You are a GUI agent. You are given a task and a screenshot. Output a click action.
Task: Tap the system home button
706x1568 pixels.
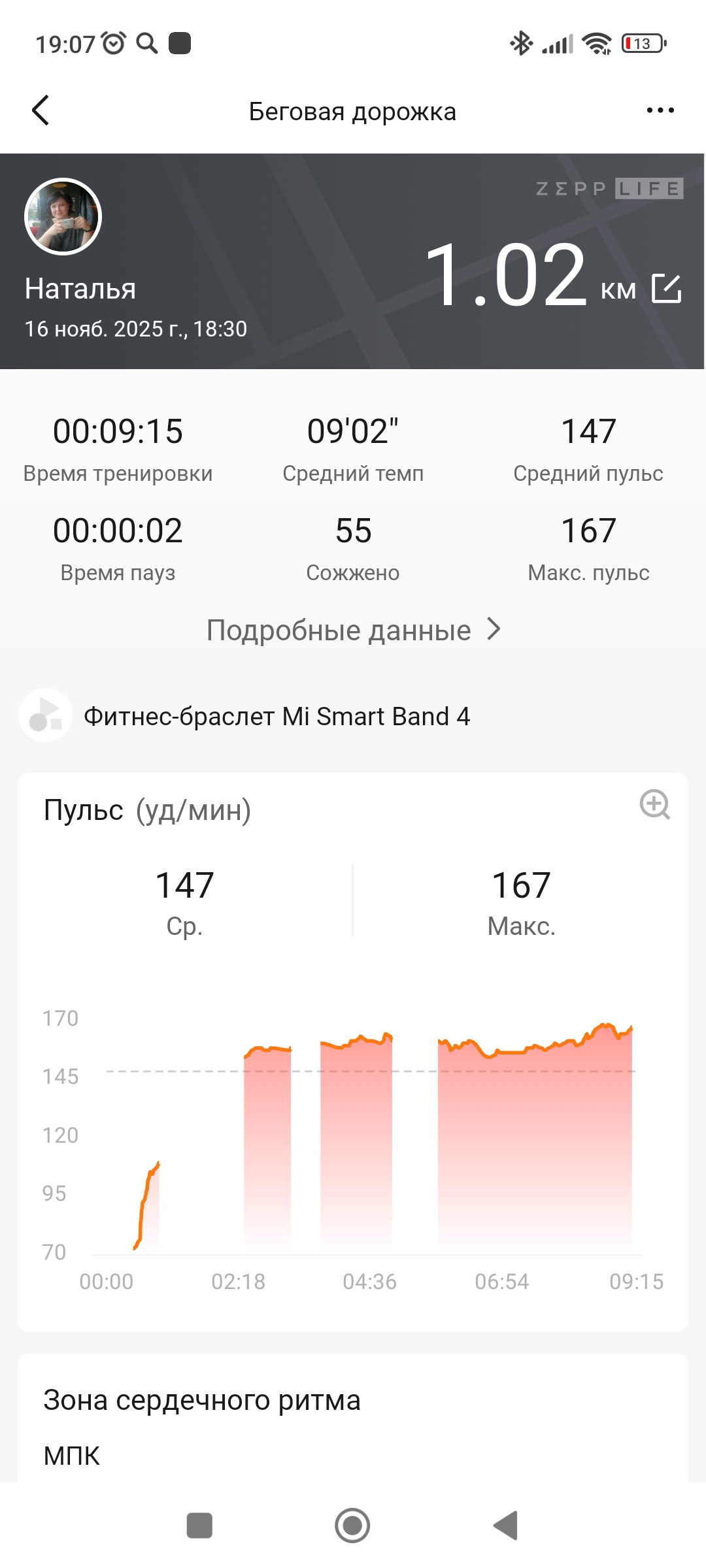(352, 1526)
